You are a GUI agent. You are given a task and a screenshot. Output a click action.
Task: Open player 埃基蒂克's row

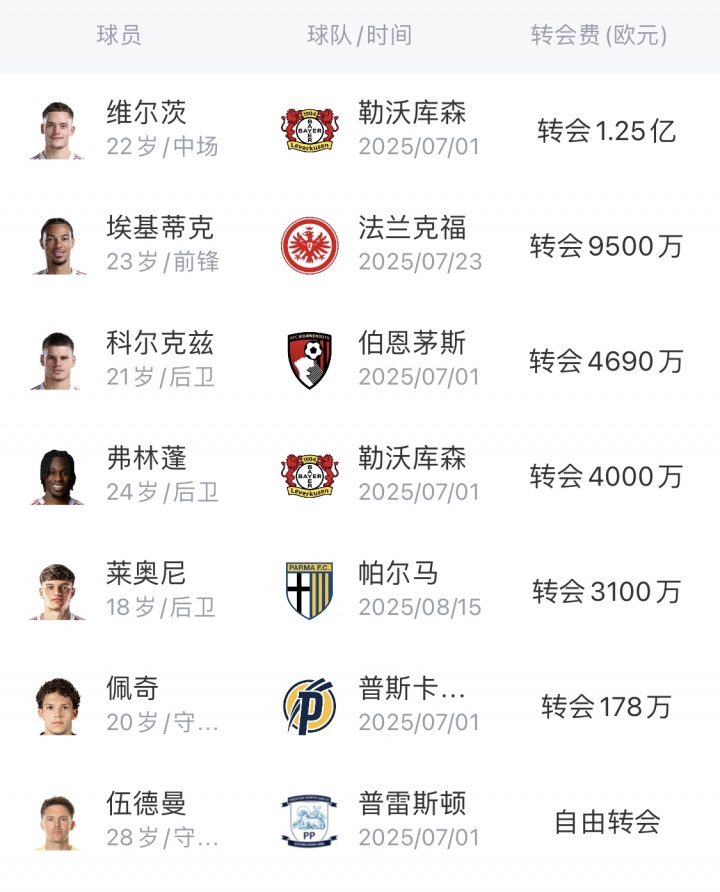click(160, 228)
